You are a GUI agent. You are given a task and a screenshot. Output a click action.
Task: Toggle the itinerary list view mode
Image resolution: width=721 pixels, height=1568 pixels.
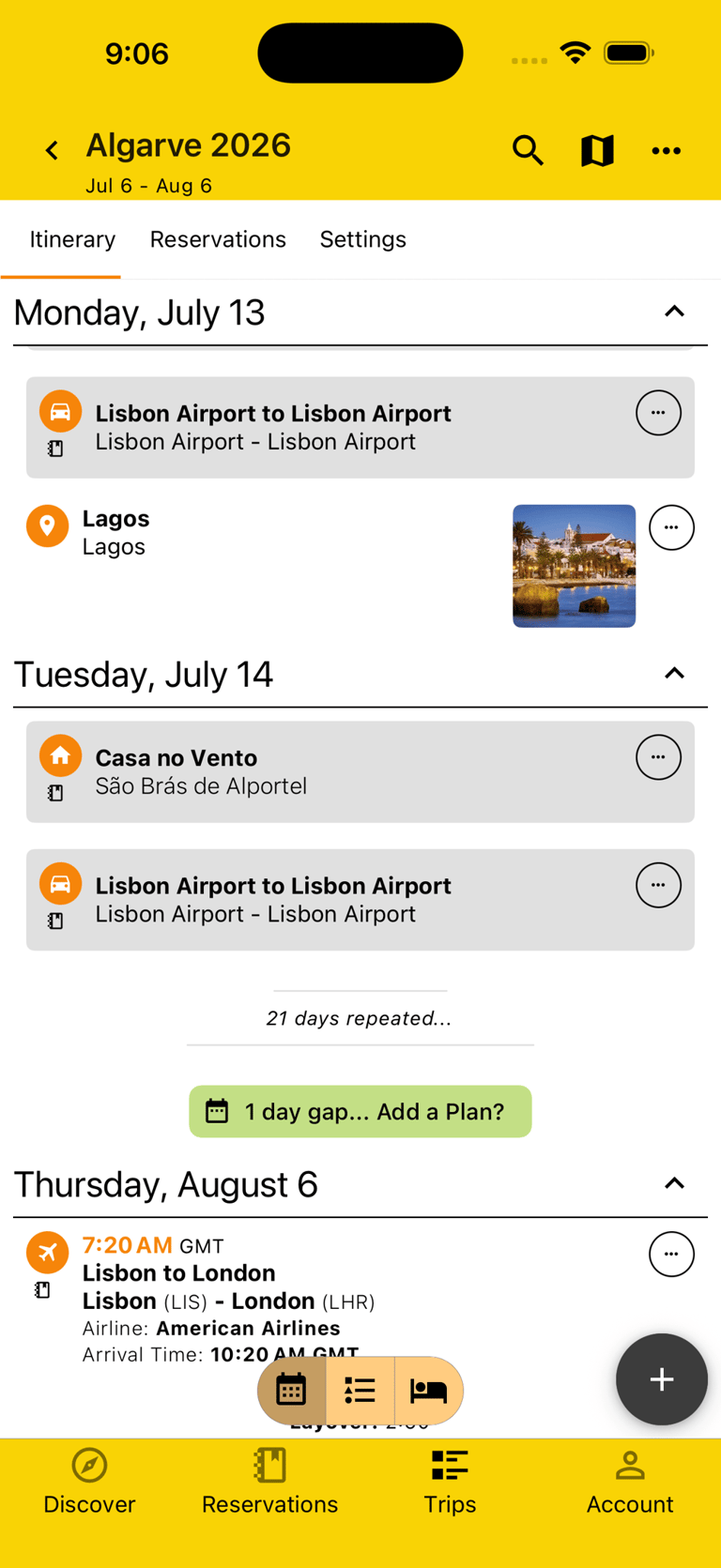coord(360,1391)
